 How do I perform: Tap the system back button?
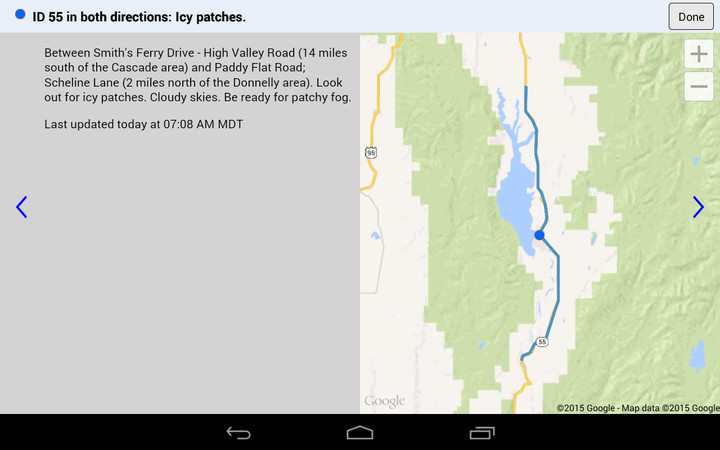coord(238,432)
